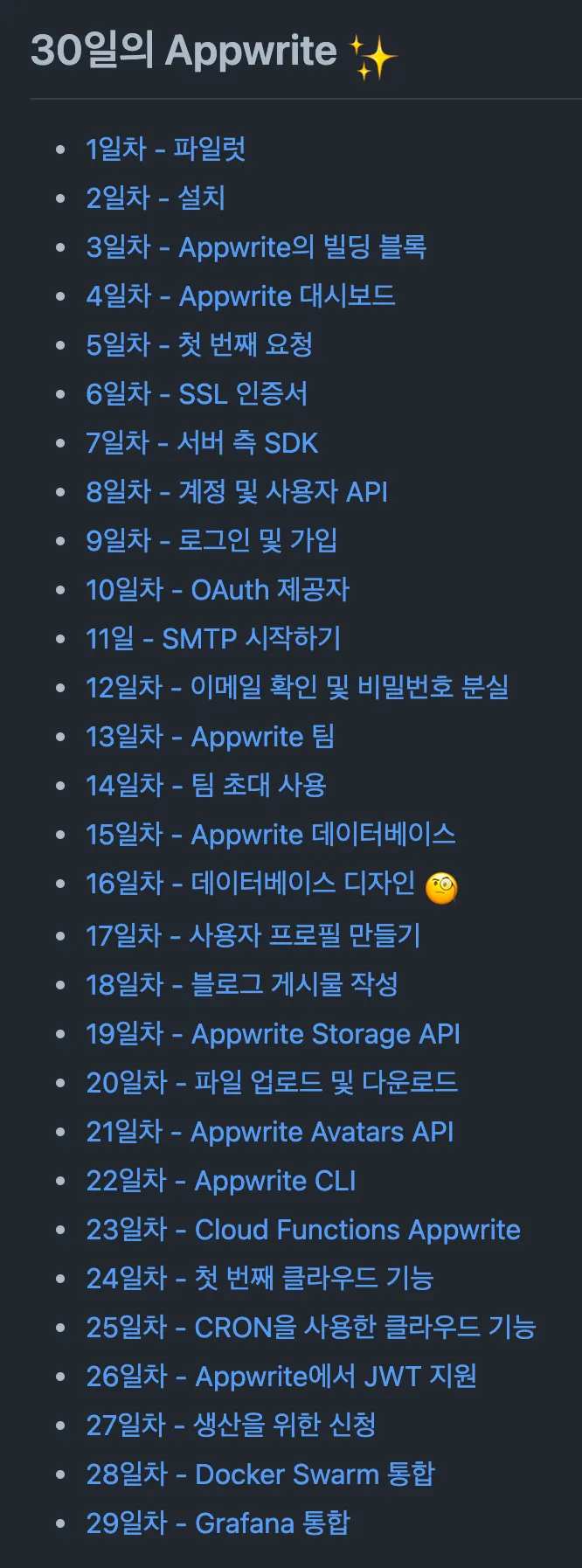This screenshot has width=582, height=1568.
Task: Open 6일차 - SSL 인증서 link
Action: click(197, 393)
